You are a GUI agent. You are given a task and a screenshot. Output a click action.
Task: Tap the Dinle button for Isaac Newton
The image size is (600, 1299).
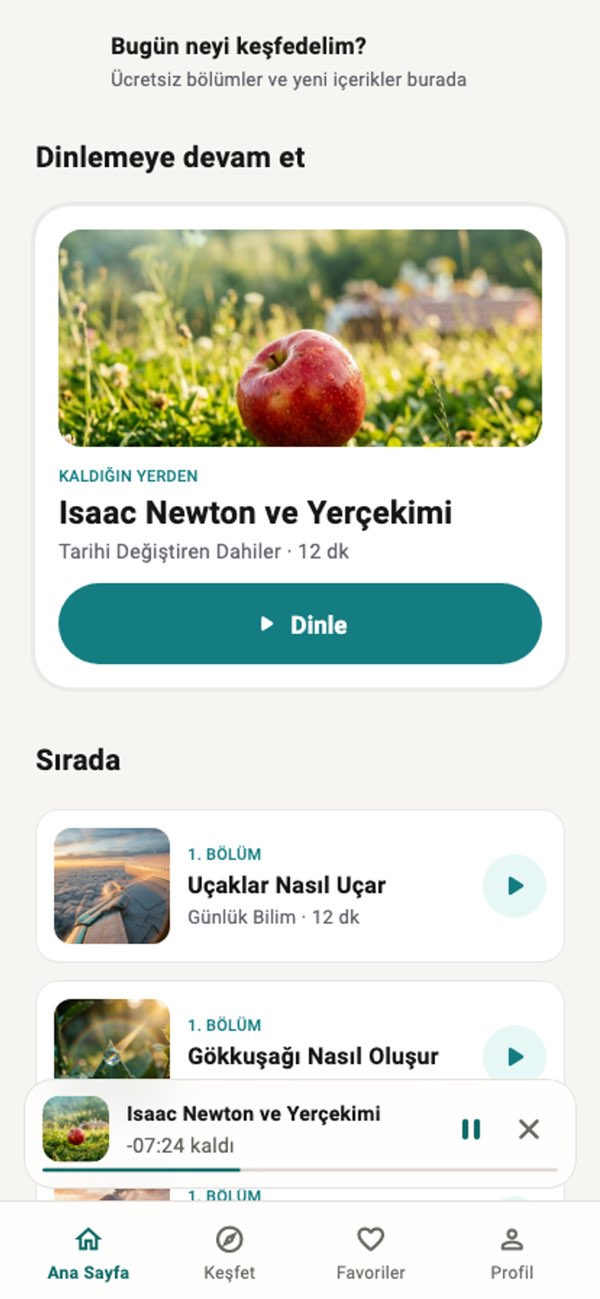click(x=300, y=624)
